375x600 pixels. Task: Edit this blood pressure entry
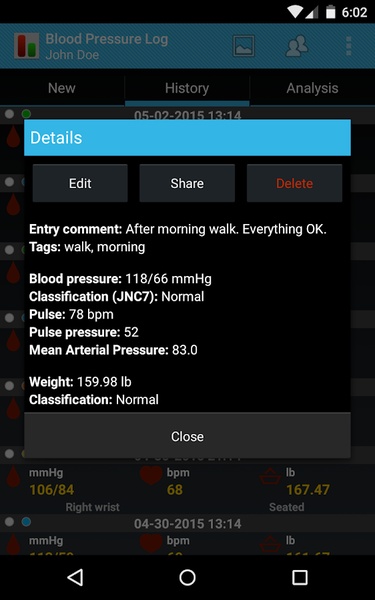(80, 183)
